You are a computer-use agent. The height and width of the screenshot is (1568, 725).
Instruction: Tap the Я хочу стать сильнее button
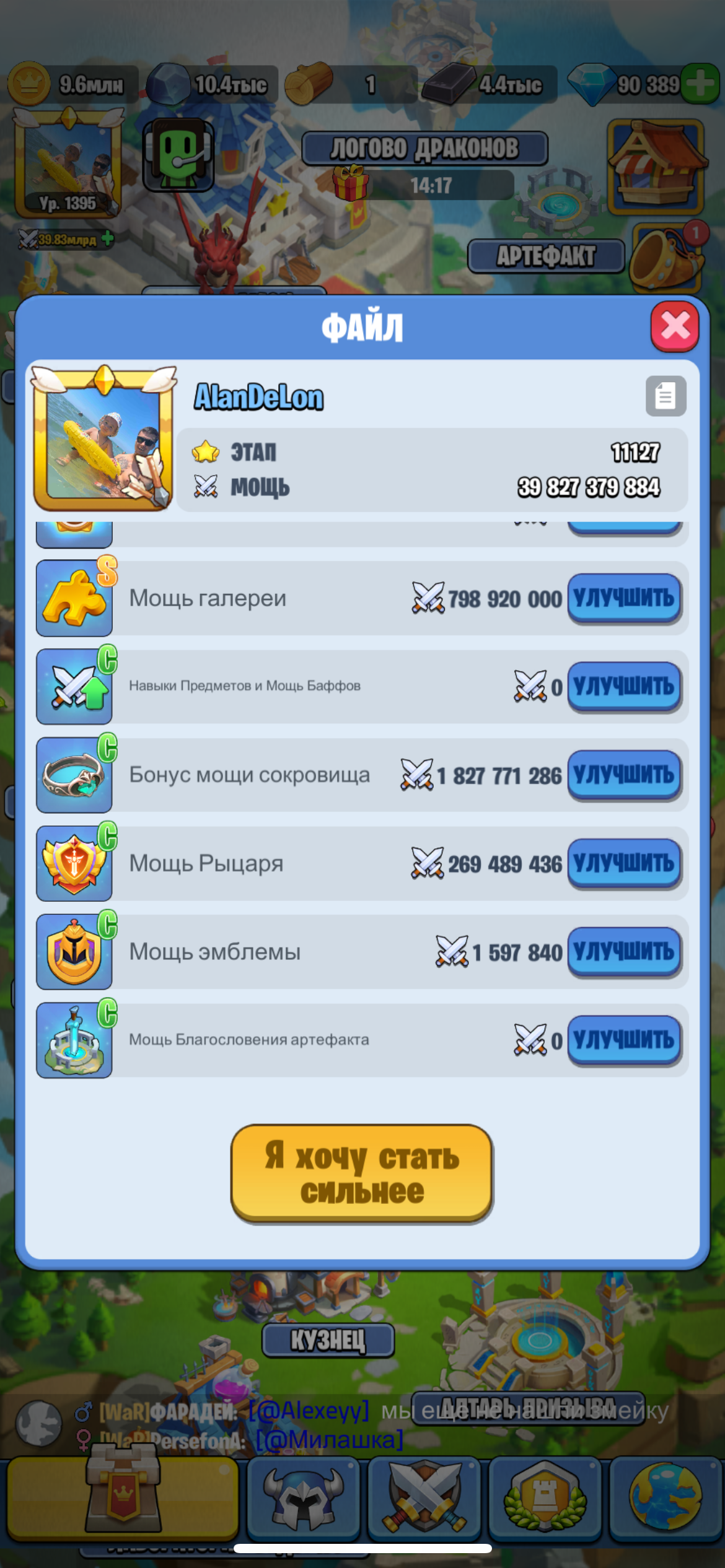click(362, 1173)
